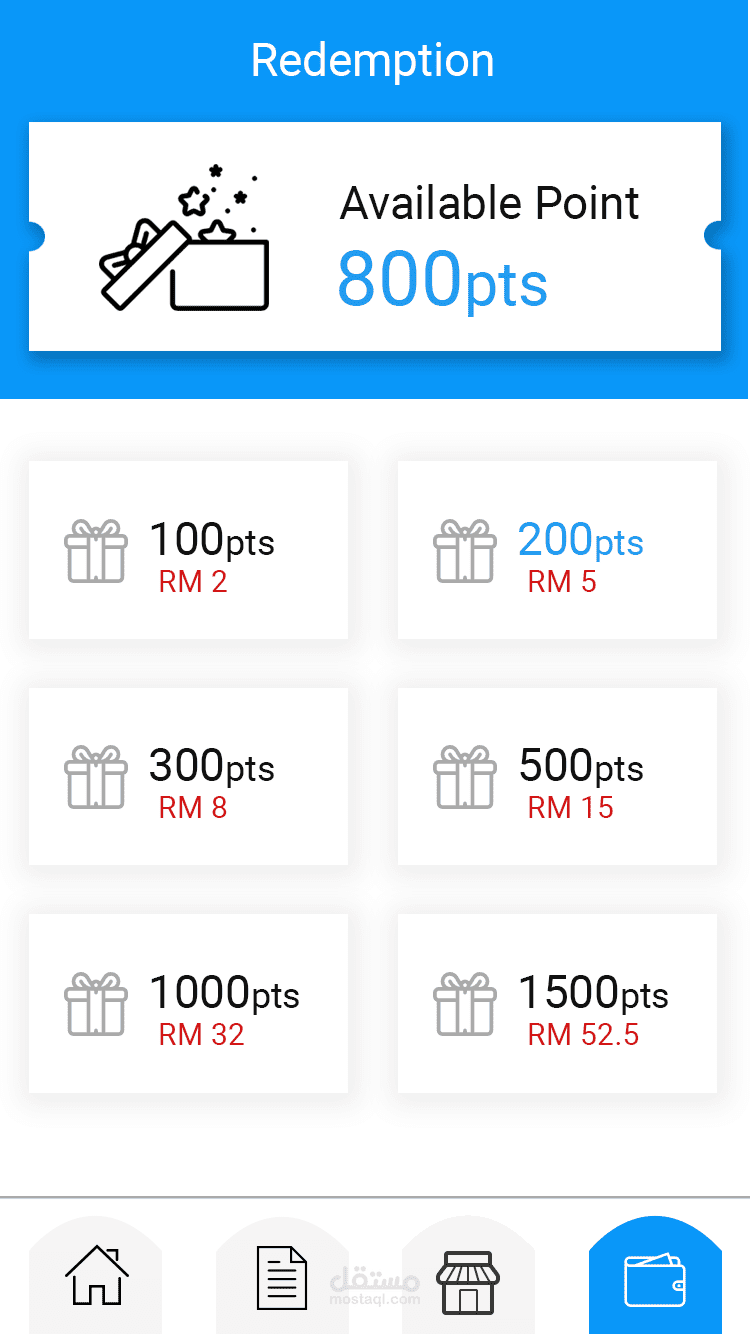Open the 1500pts RM 52.5 reward

coord(557,1003)
